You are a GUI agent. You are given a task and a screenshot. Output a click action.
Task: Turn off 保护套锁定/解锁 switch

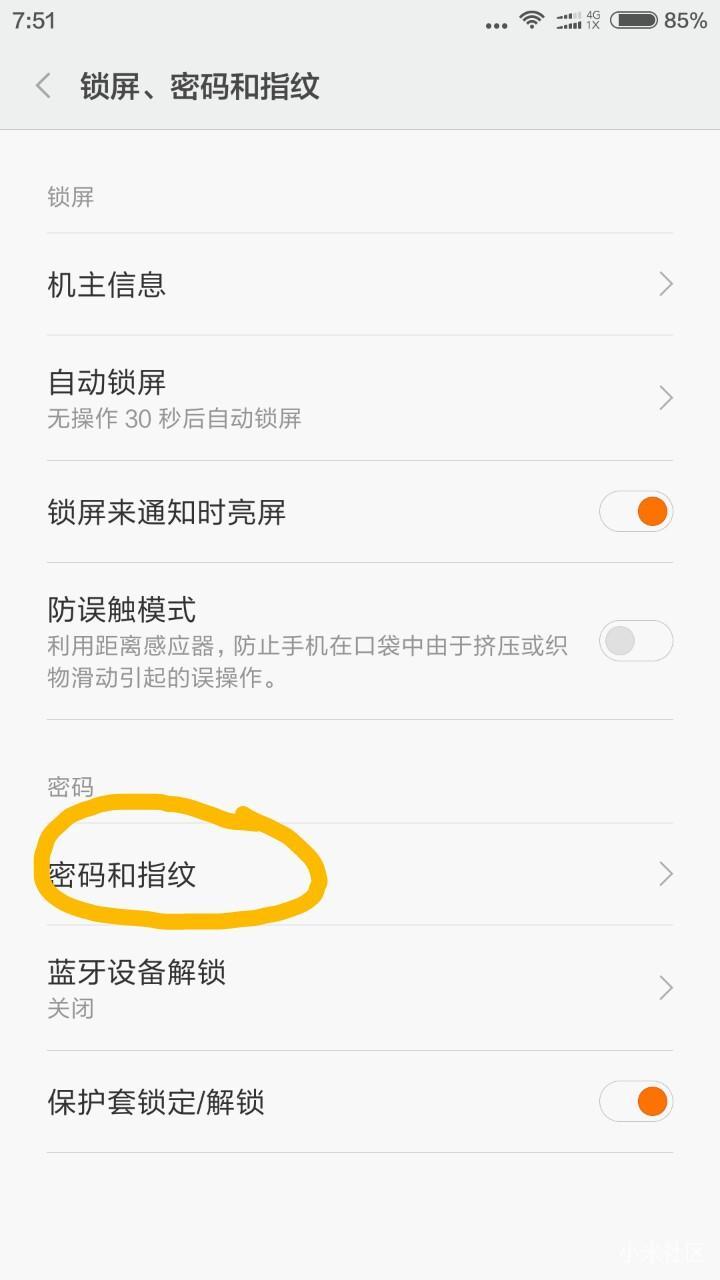pos(636,1101)
